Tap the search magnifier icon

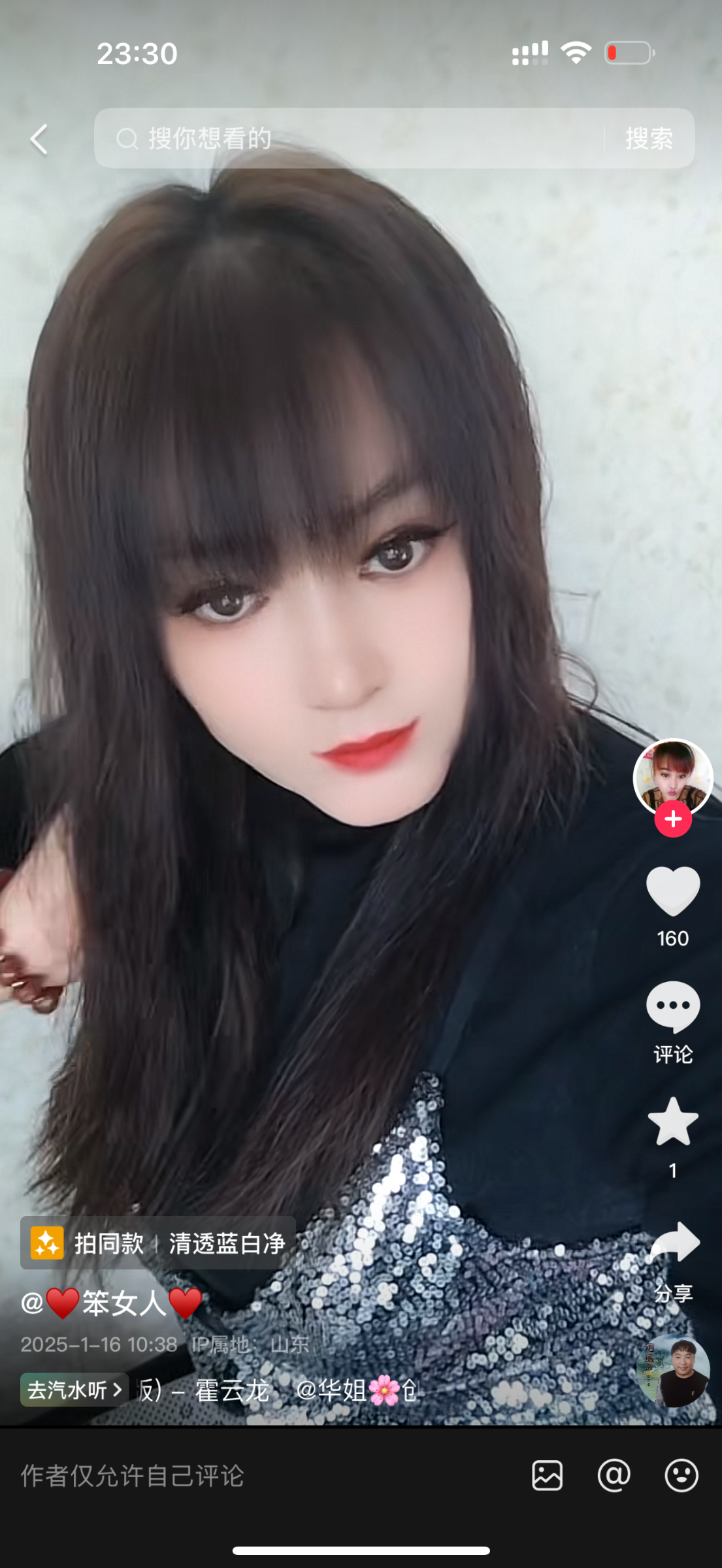pyautogui.click(x=128, y=139)
